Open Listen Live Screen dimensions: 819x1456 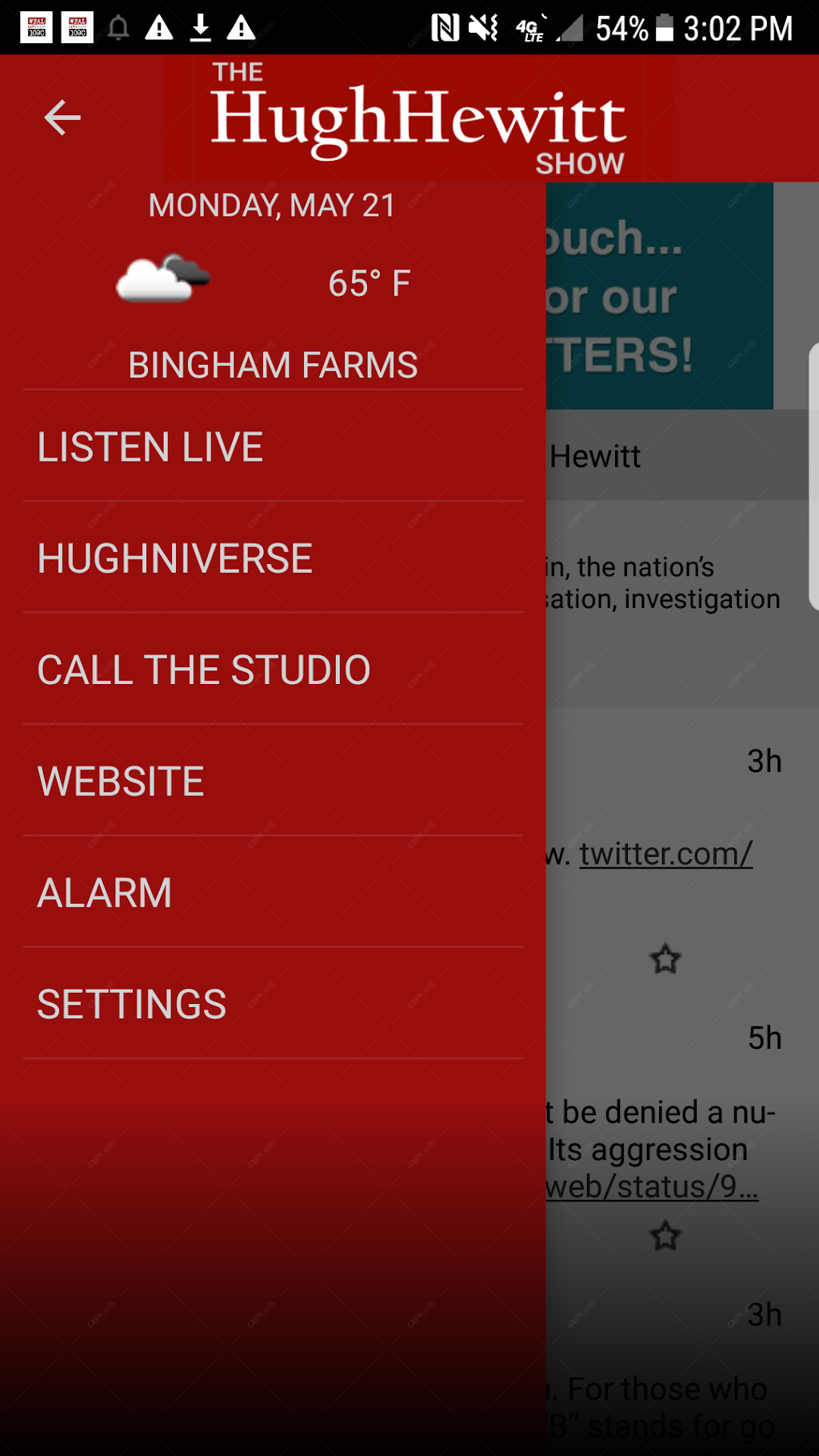[x=273, y=446]
